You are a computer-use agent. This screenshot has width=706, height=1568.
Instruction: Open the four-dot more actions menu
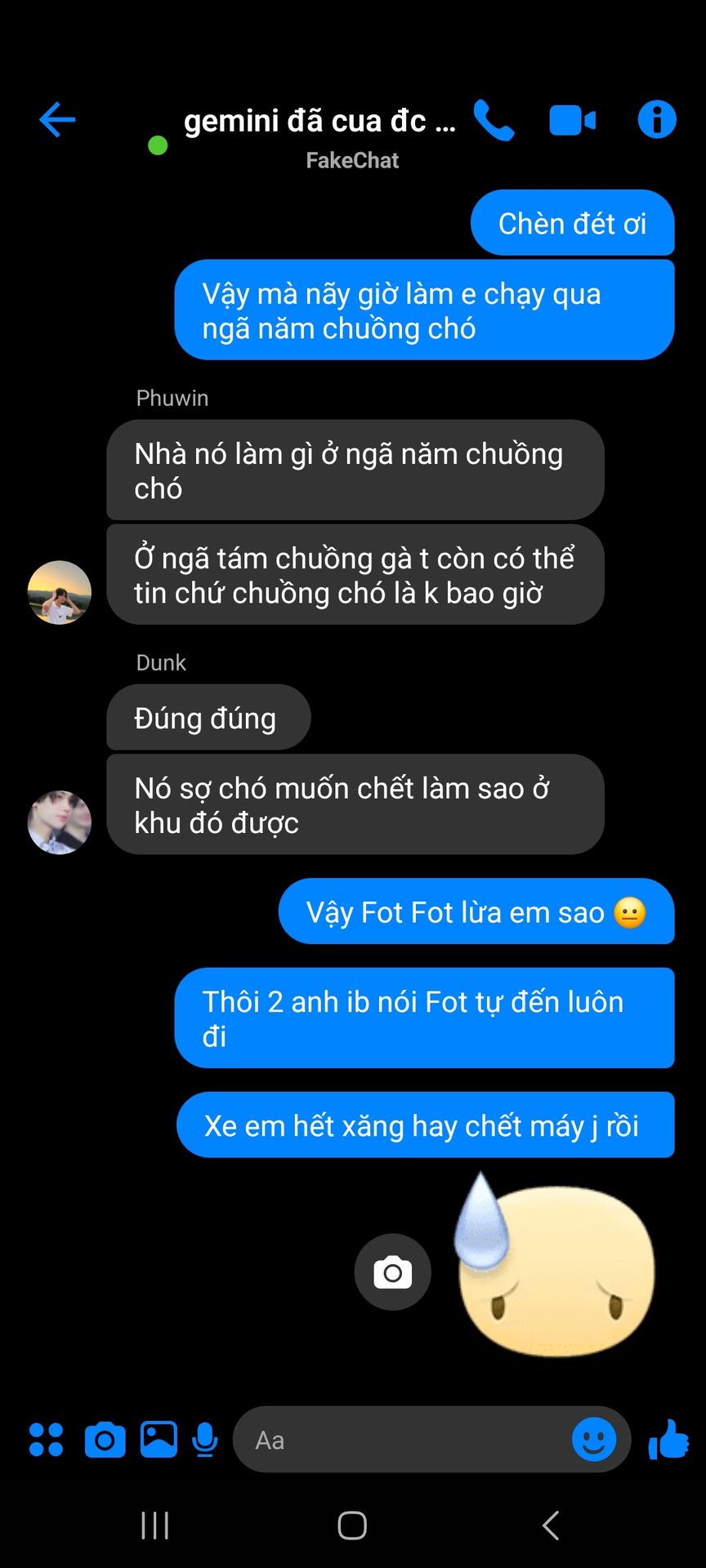[x=46, y=1440]
